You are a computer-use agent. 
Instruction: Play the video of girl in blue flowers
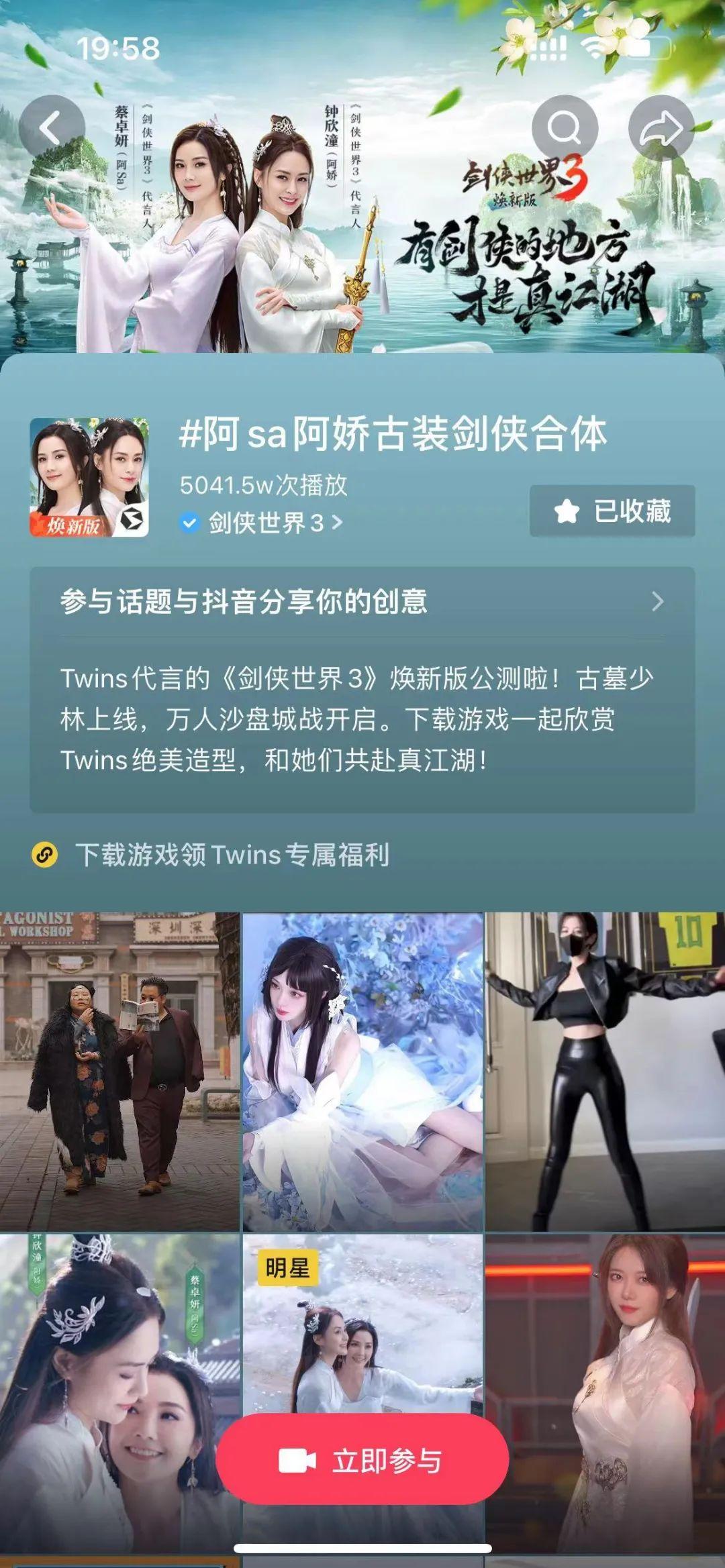(362, 1071)
